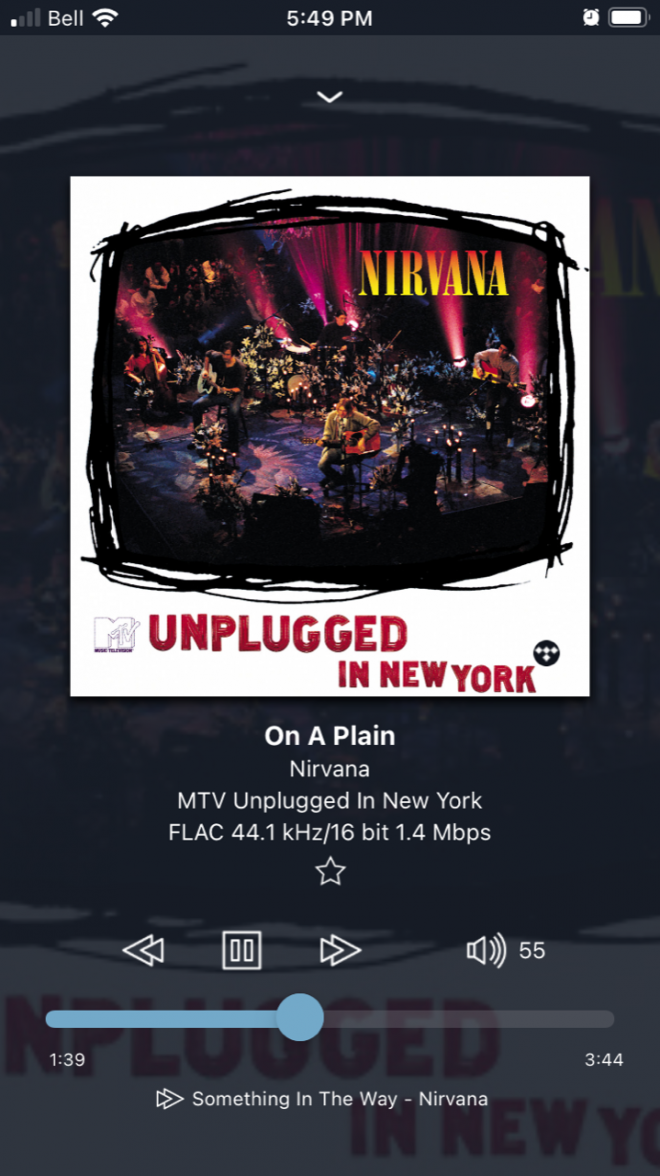Skip forward to the next track
Image resolution: width=660 pixels, height=1176 pixels.
340,950
